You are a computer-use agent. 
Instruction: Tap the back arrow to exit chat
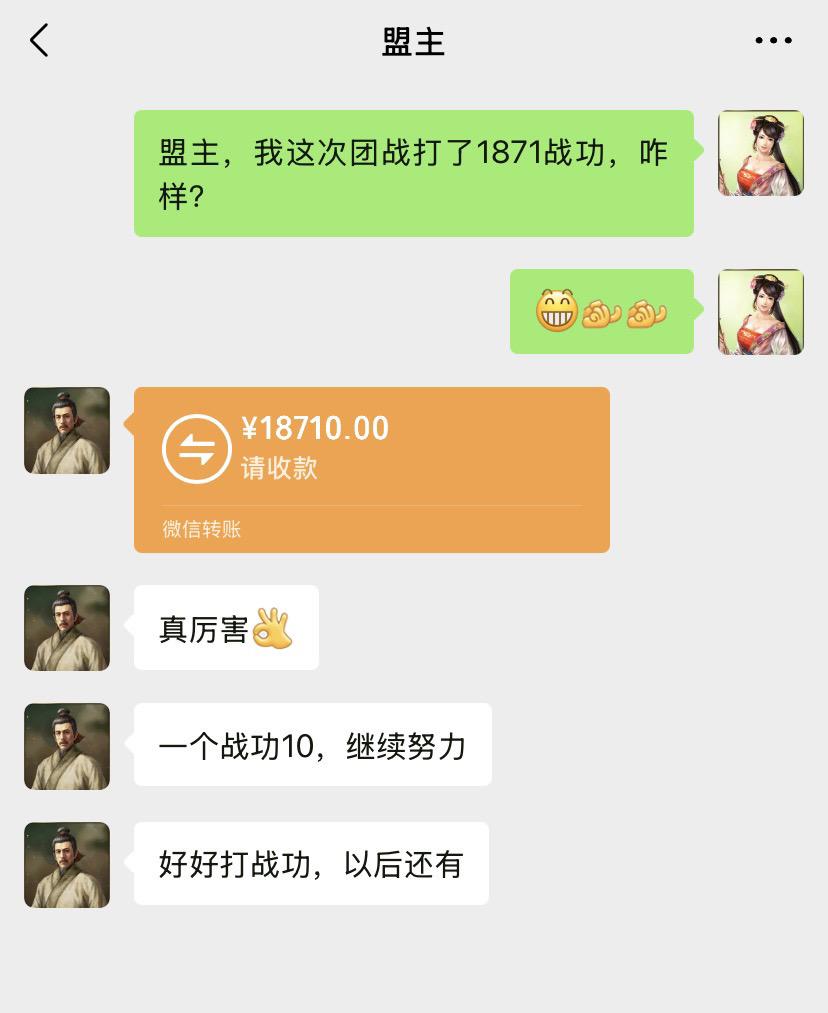tap(38, 40)
